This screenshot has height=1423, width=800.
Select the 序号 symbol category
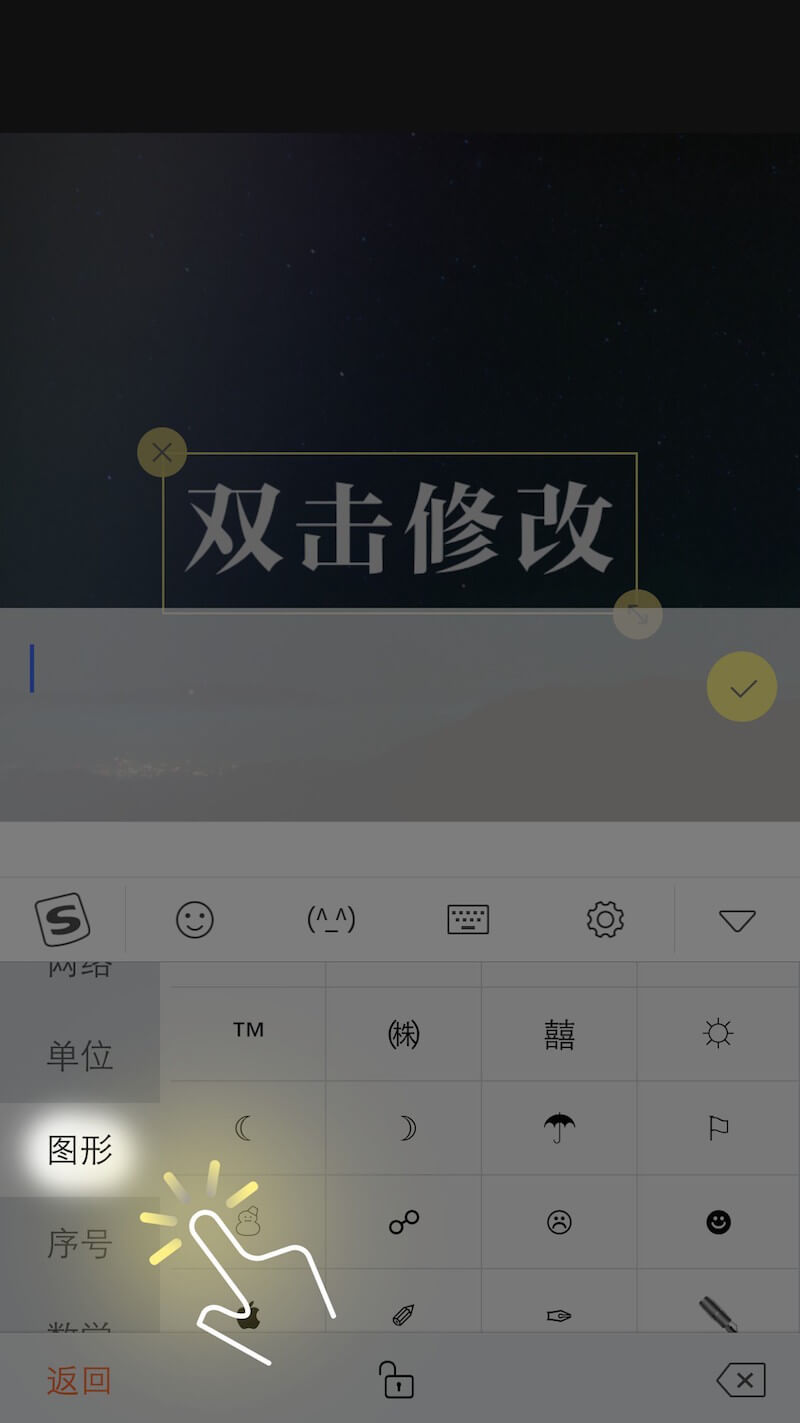click(x=80, y=1244)
